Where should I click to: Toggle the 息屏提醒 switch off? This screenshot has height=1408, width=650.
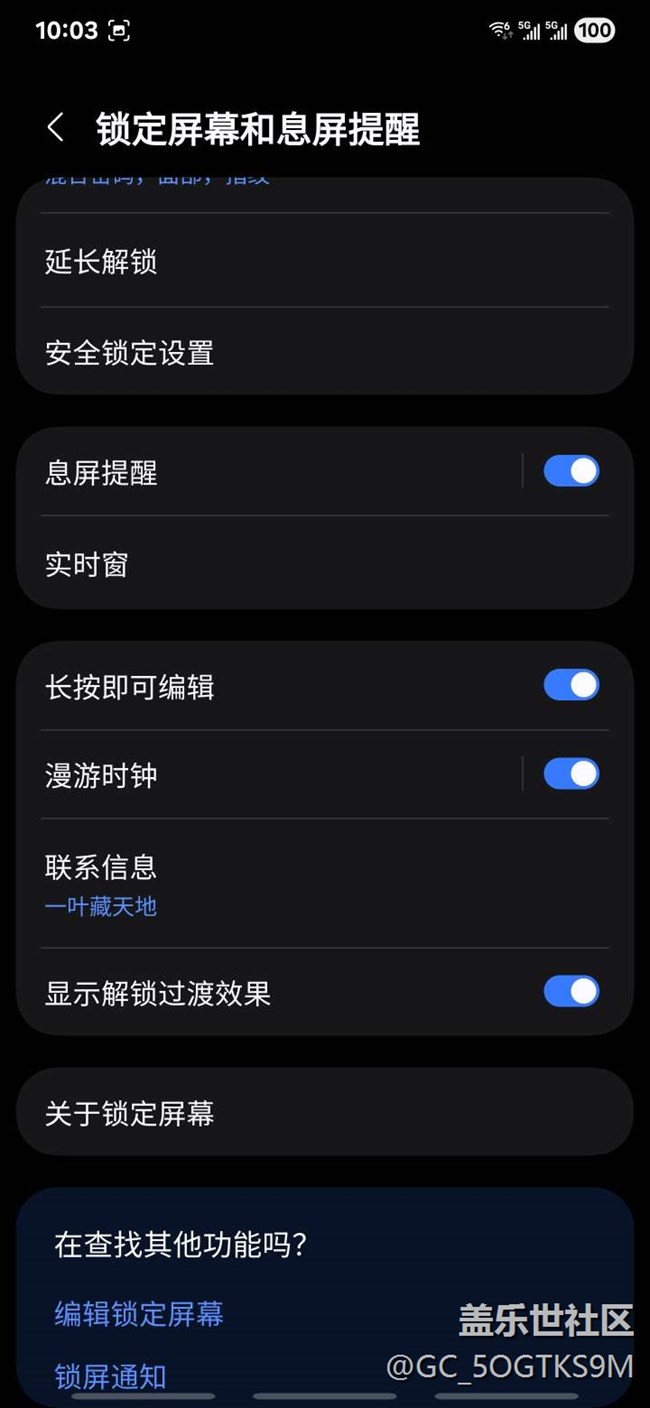[x=571, y=471]
